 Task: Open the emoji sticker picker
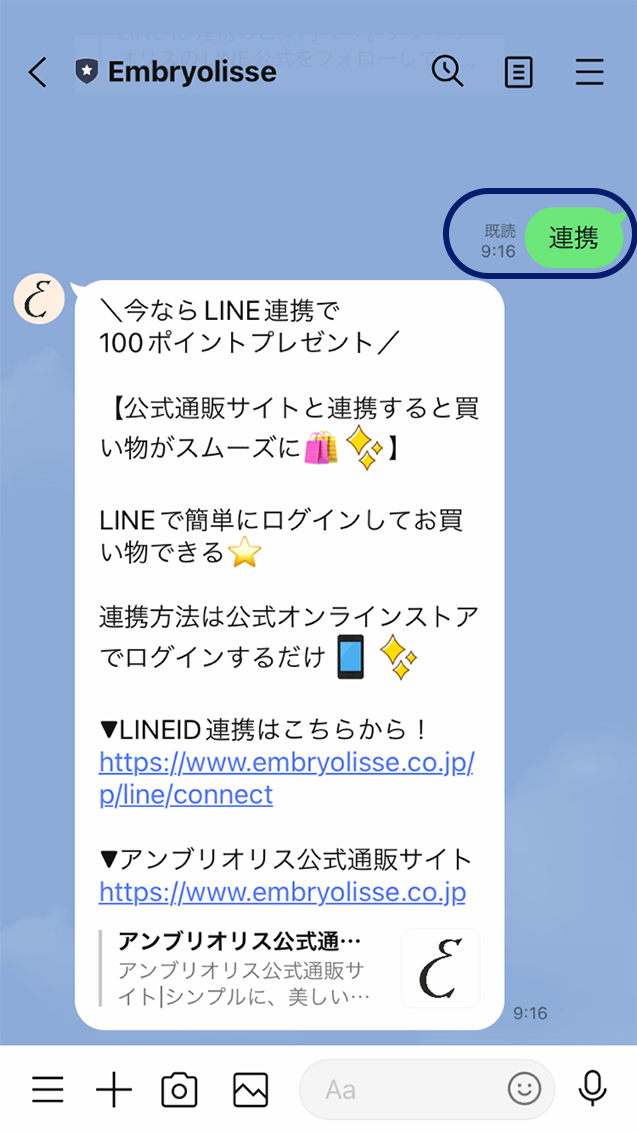tap(524, 1089)
